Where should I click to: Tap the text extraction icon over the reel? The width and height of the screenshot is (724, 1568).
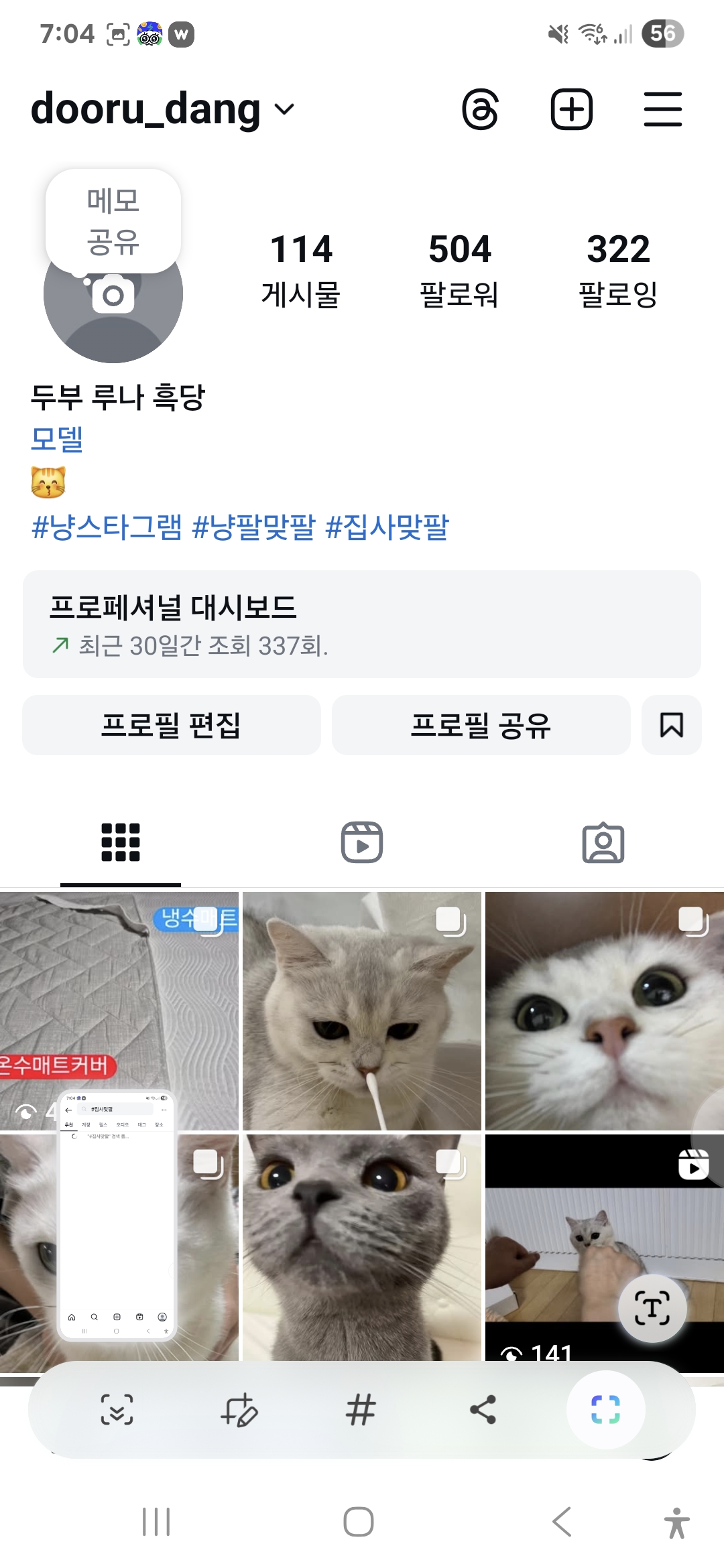click(x=652, y=1308)
